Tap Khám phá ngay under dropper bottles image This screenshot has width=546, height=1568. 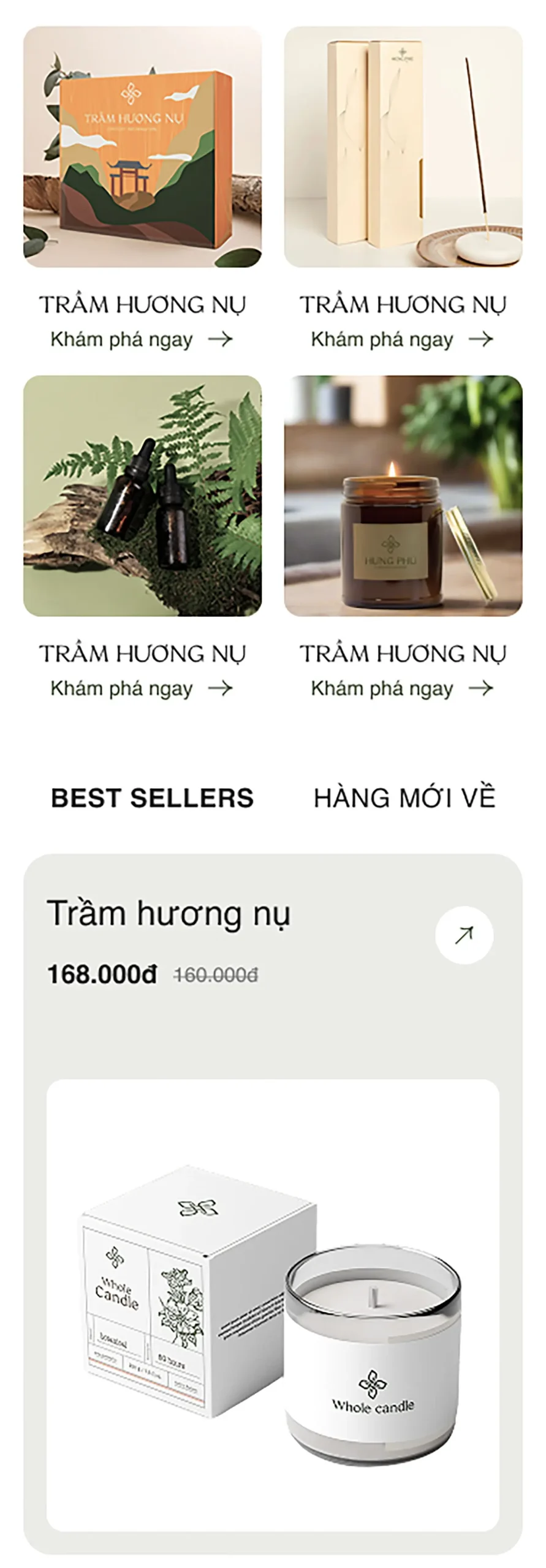(x=141, y=688)
